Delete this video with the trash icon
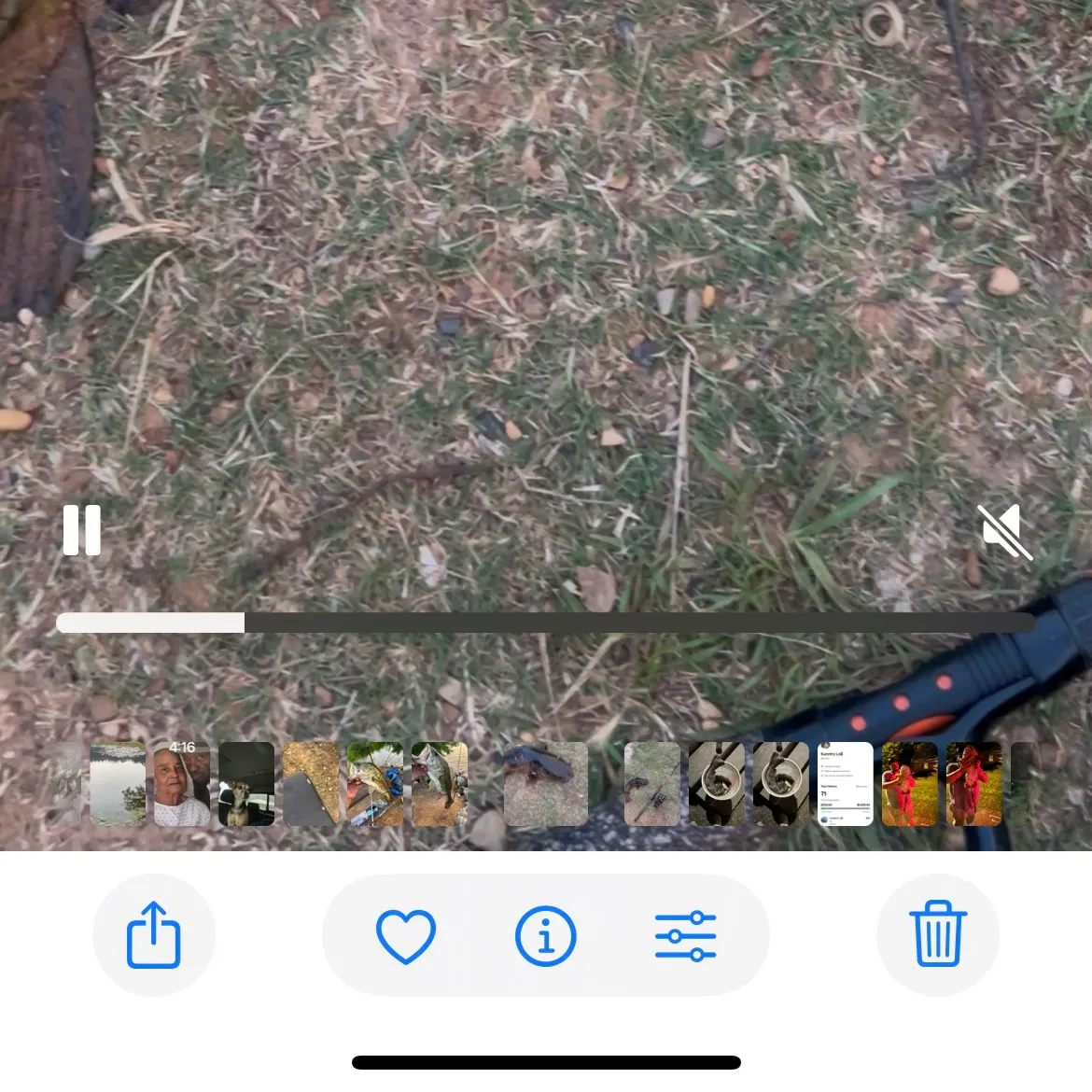The image size is (1092, 1092). pos(937,934)
